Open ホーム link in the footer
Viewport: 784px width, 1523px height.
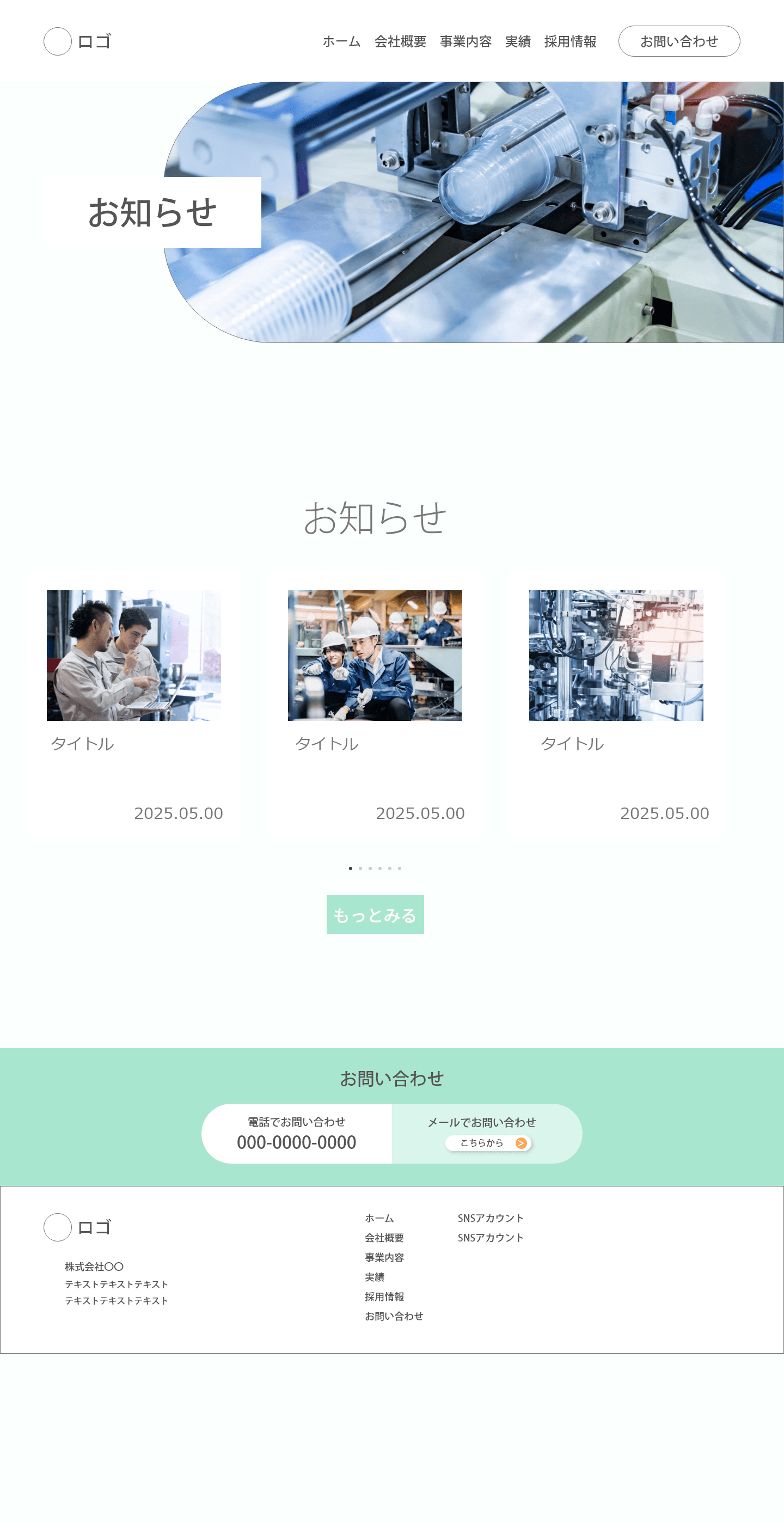tap(379, 1219)
